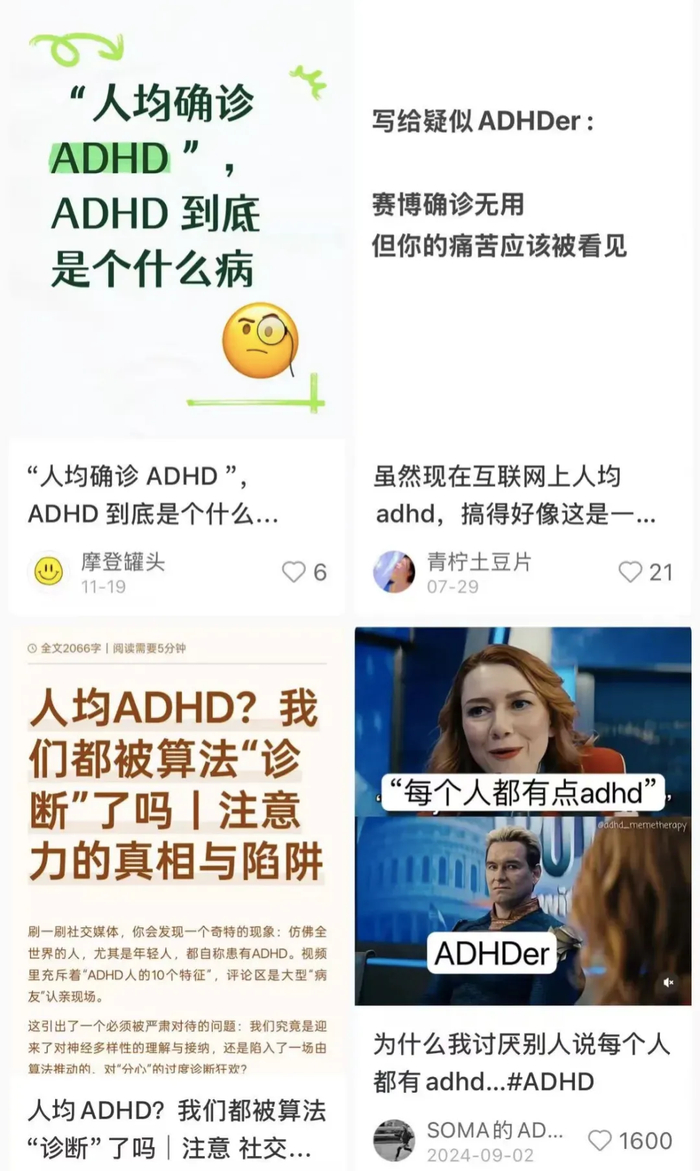View 青柠土豆片's profile avatar

[394, 572]
